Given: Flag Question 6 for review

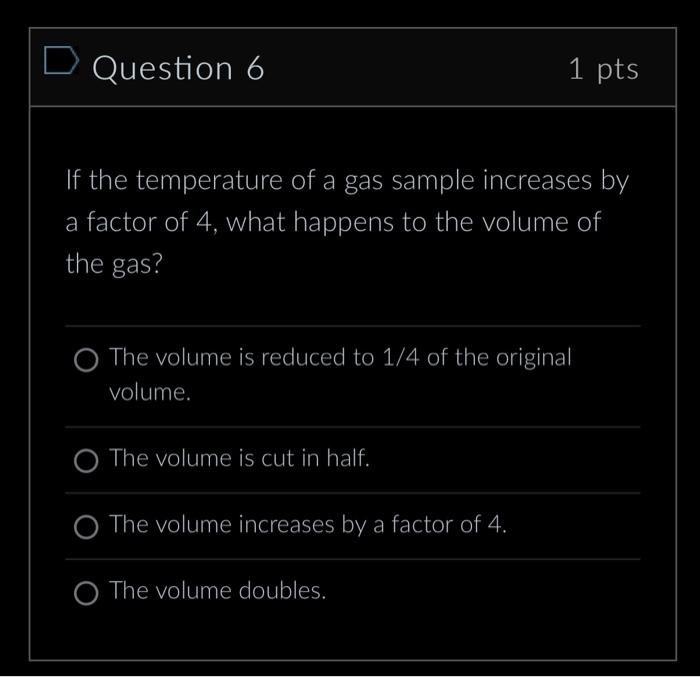Looking at the screenshot, I should pyautogui.click(x=60, y=65).
